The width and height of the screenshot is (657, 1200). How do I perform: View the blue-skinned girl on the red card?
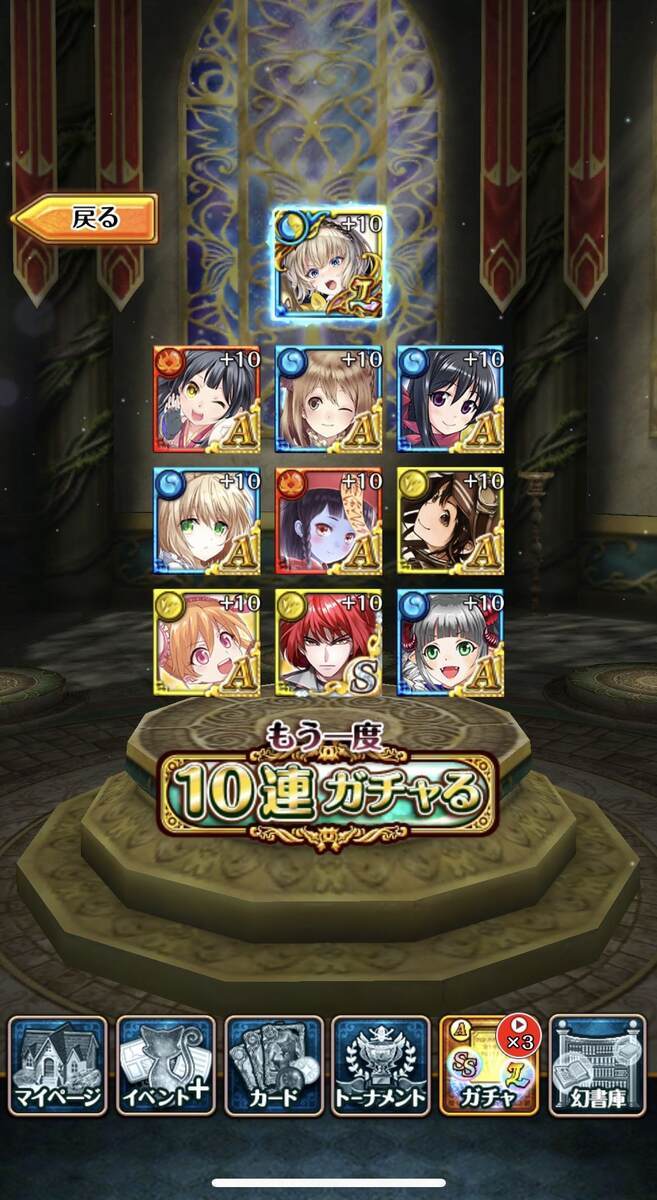point(328,521)
